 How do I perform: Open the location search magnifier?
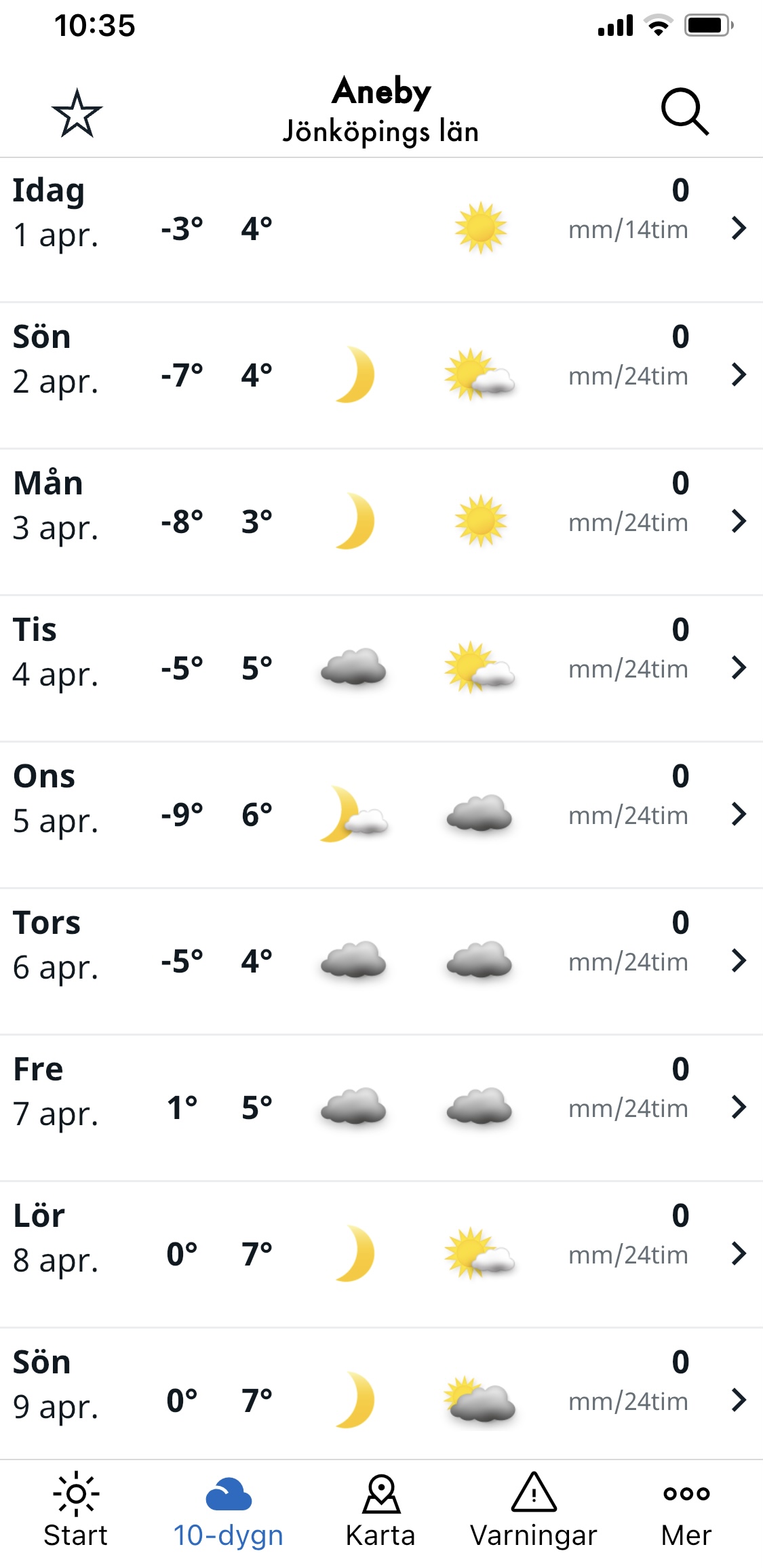684,112
